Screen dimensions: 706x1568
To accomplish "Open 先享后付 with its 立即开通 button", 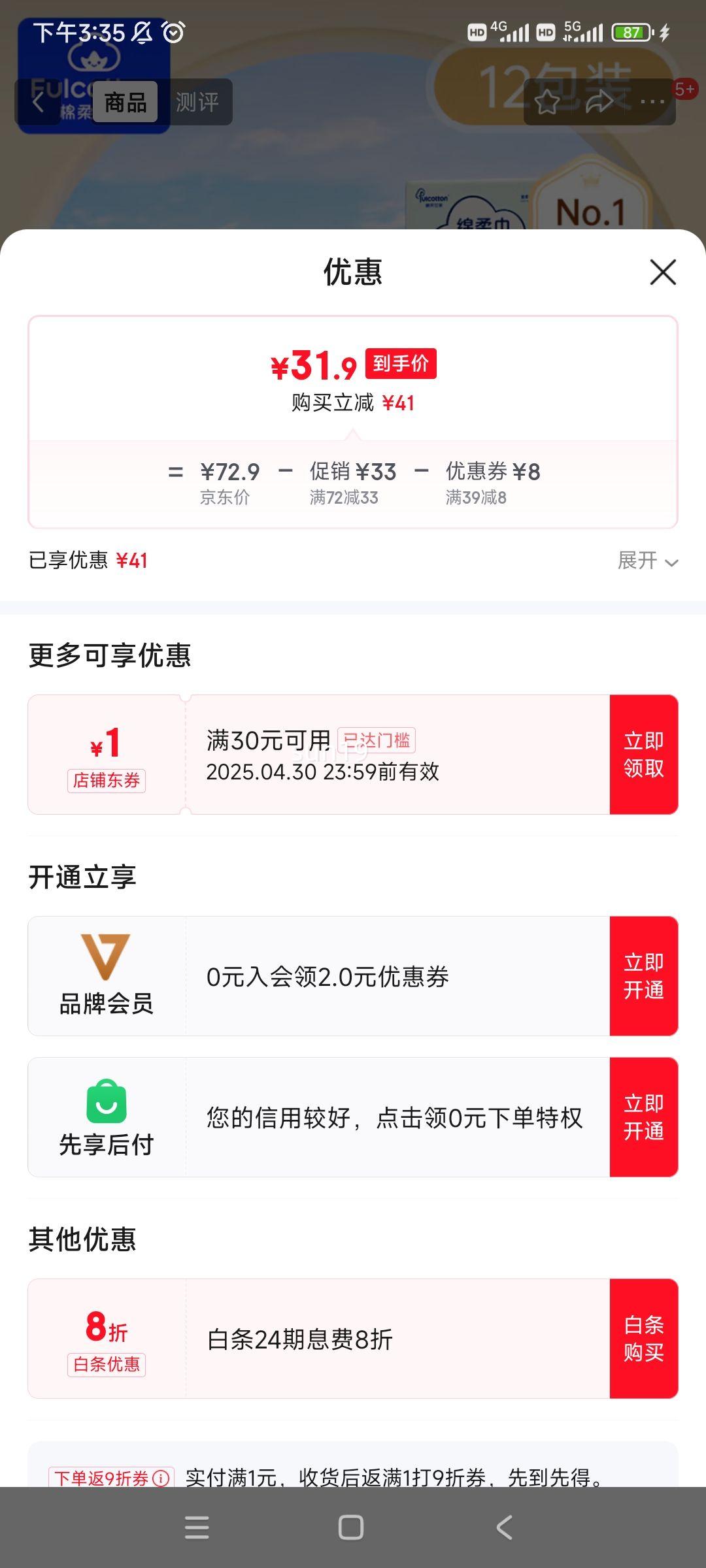I will point(645,1116).
